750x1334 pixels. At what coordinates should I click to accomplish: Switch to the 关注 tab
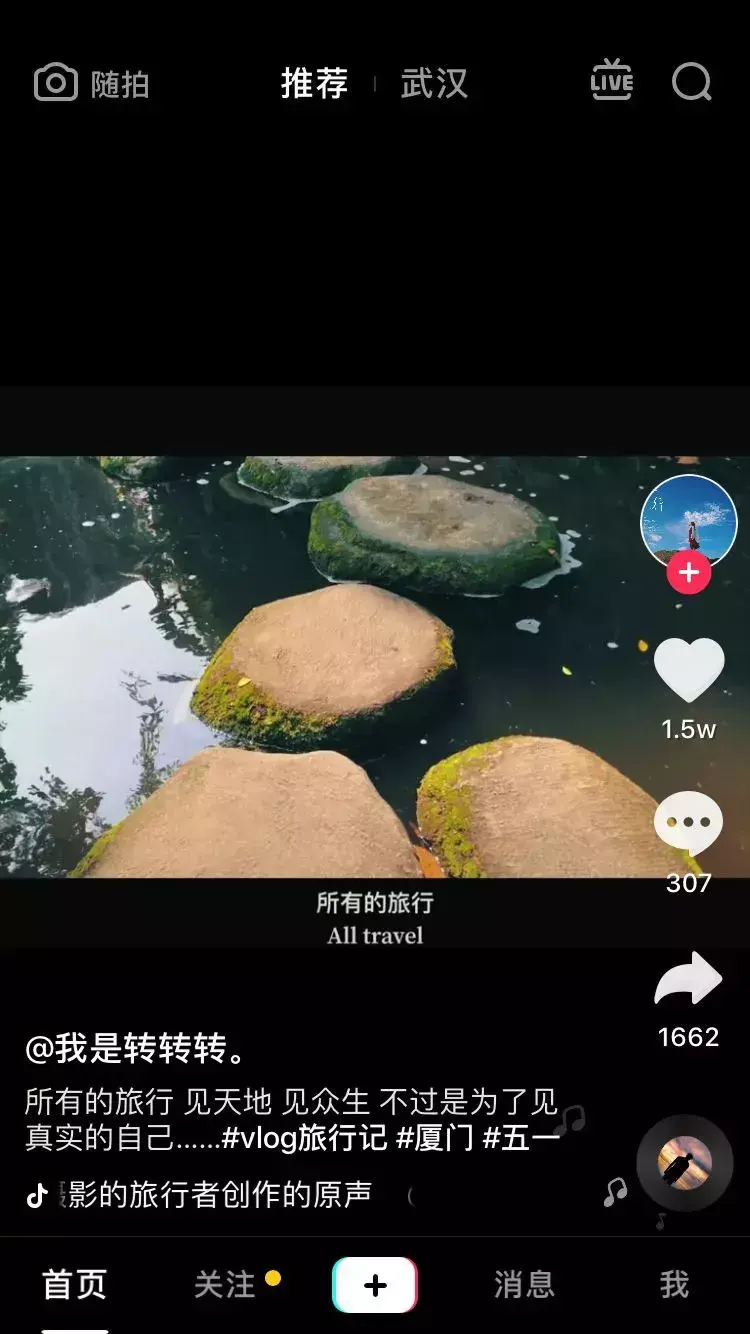(x=225, y=1285)
